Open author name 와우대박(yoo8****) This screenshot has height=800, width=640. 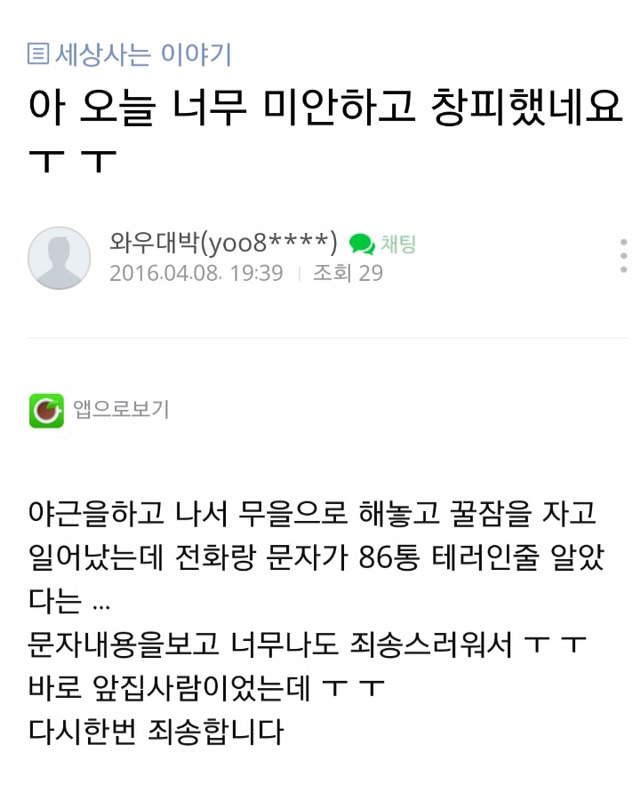pos(223,243)
